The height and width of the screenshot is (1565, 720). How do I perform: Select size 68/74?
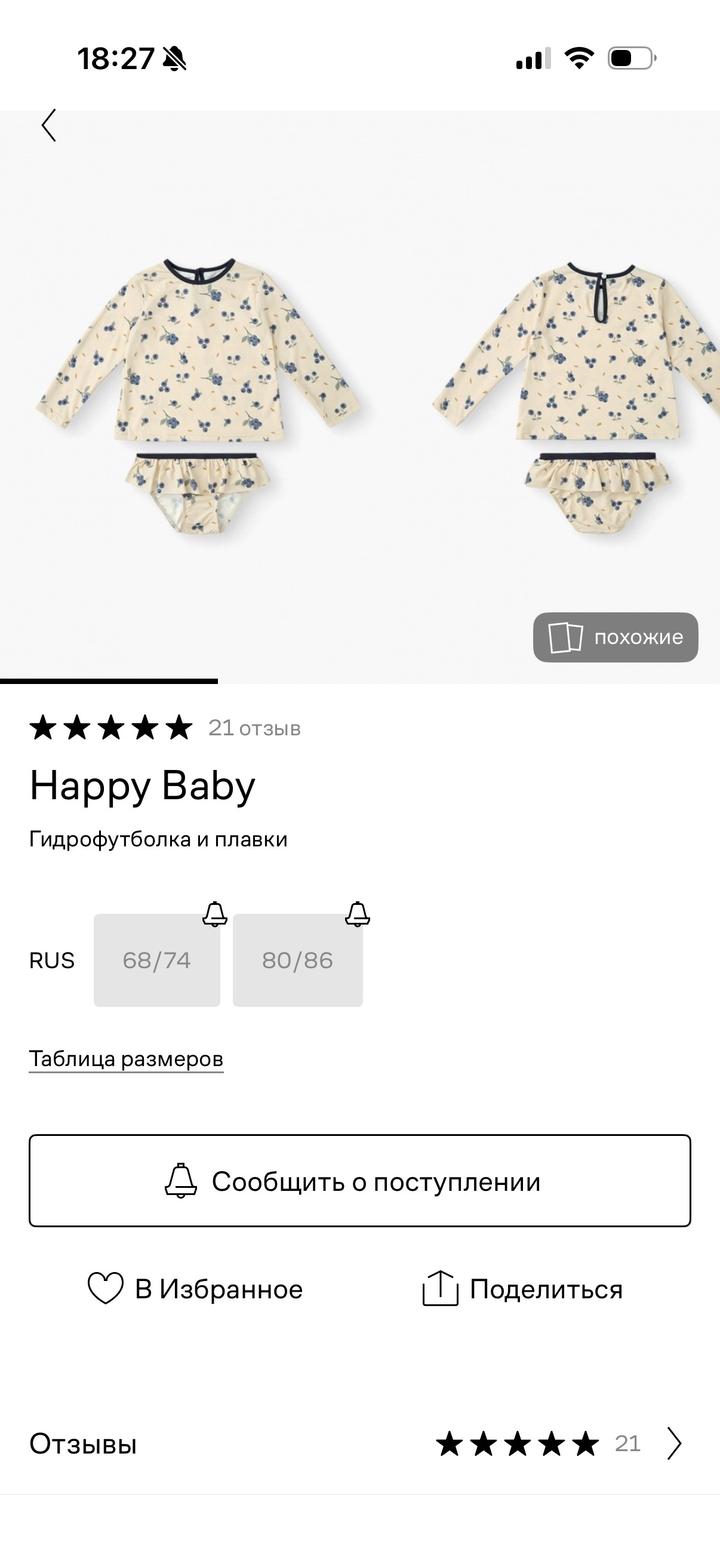click(157, 960)
